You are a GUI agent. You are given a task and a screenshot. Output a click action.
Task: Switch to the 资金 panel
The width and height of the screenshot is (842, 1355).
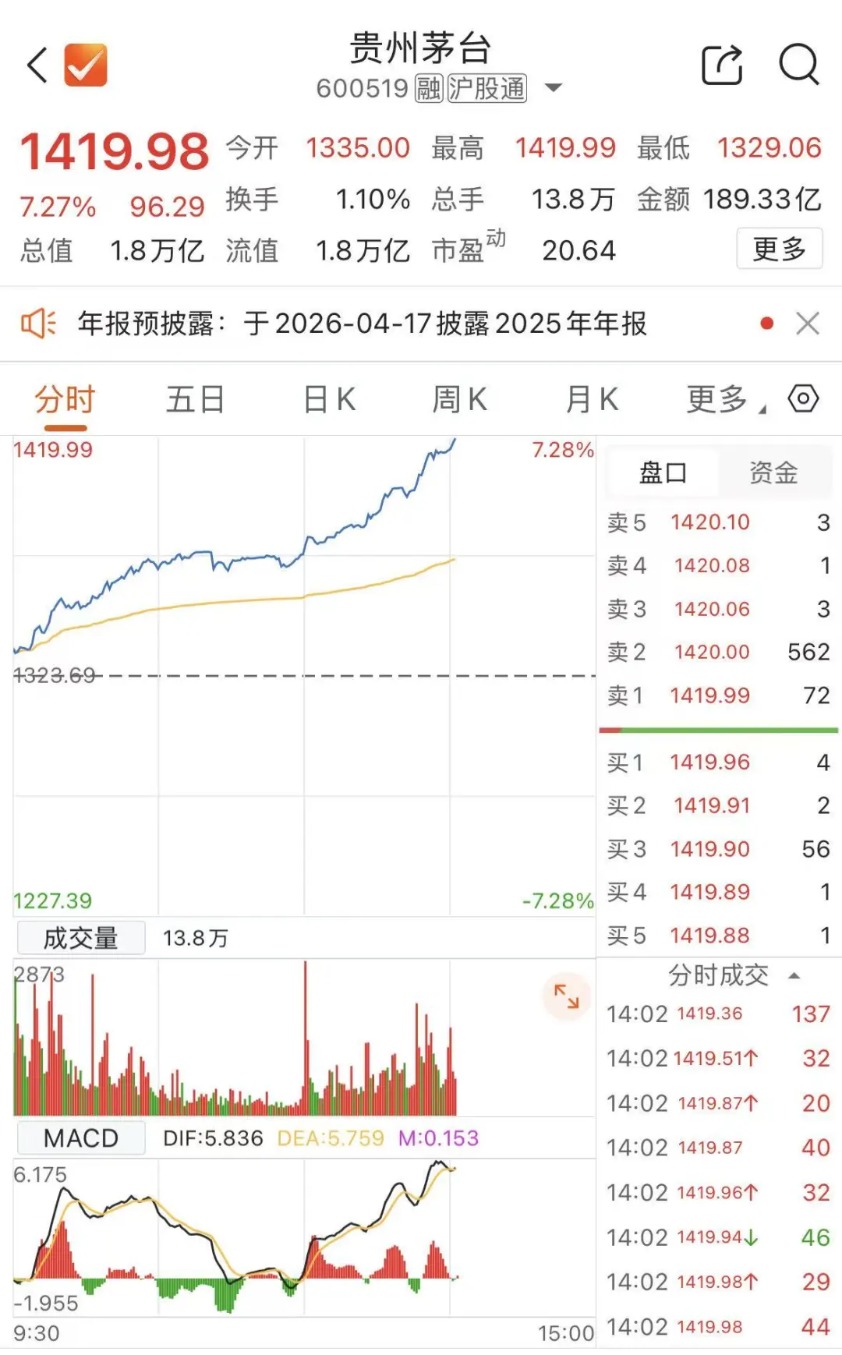[x=773, y=472]
